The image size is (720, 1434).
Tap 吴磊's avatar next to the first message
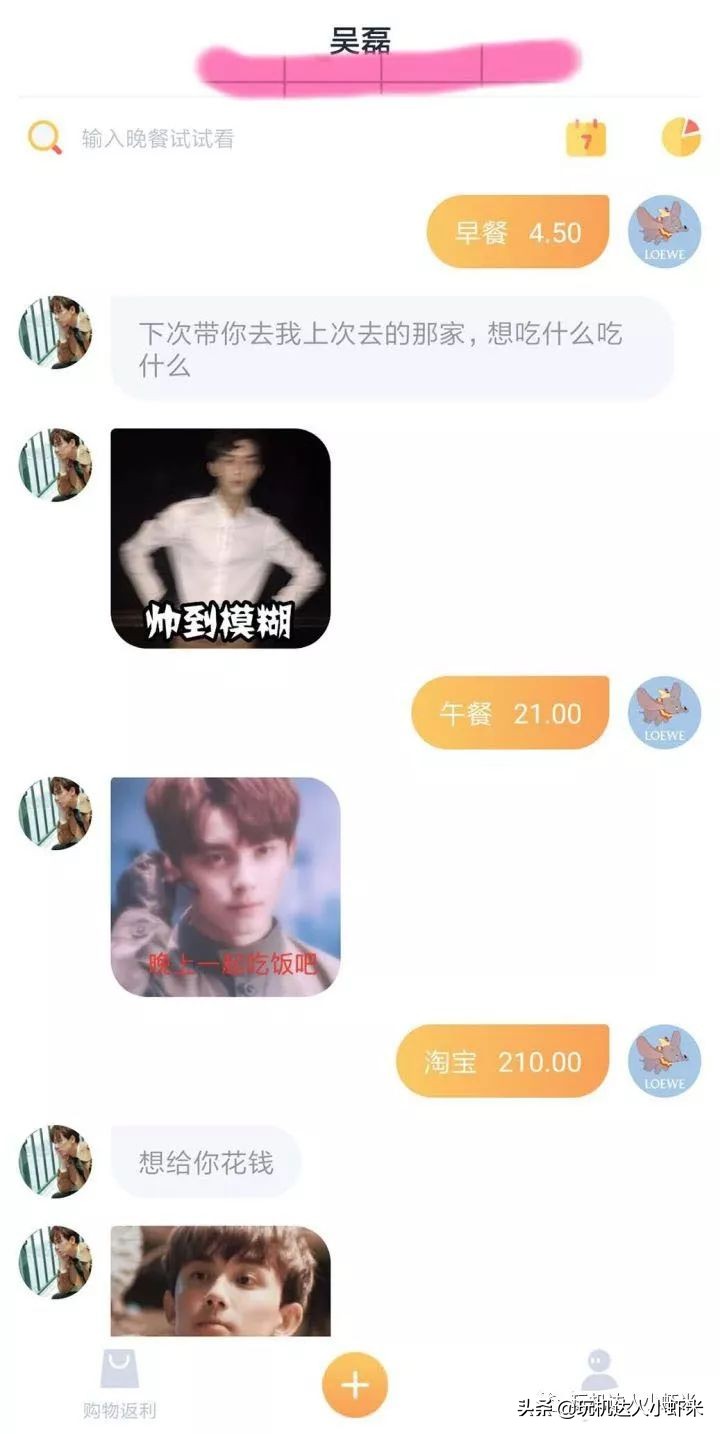55,334
